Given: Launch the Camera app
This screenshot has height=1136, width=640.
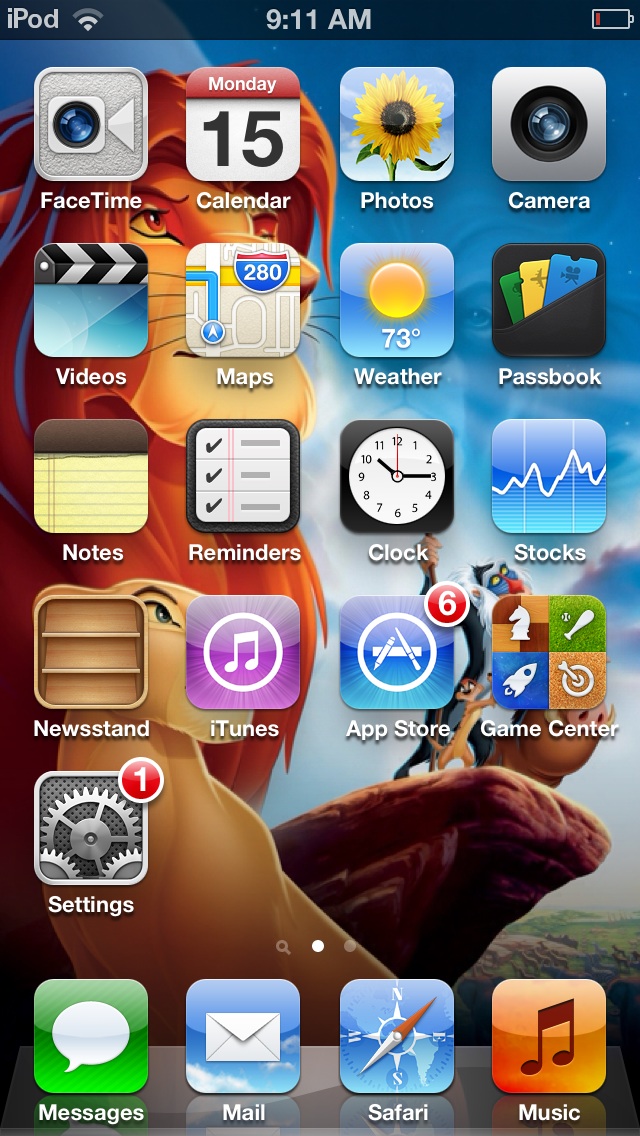Looking at the screenshot, I should [x=549, y=124].
